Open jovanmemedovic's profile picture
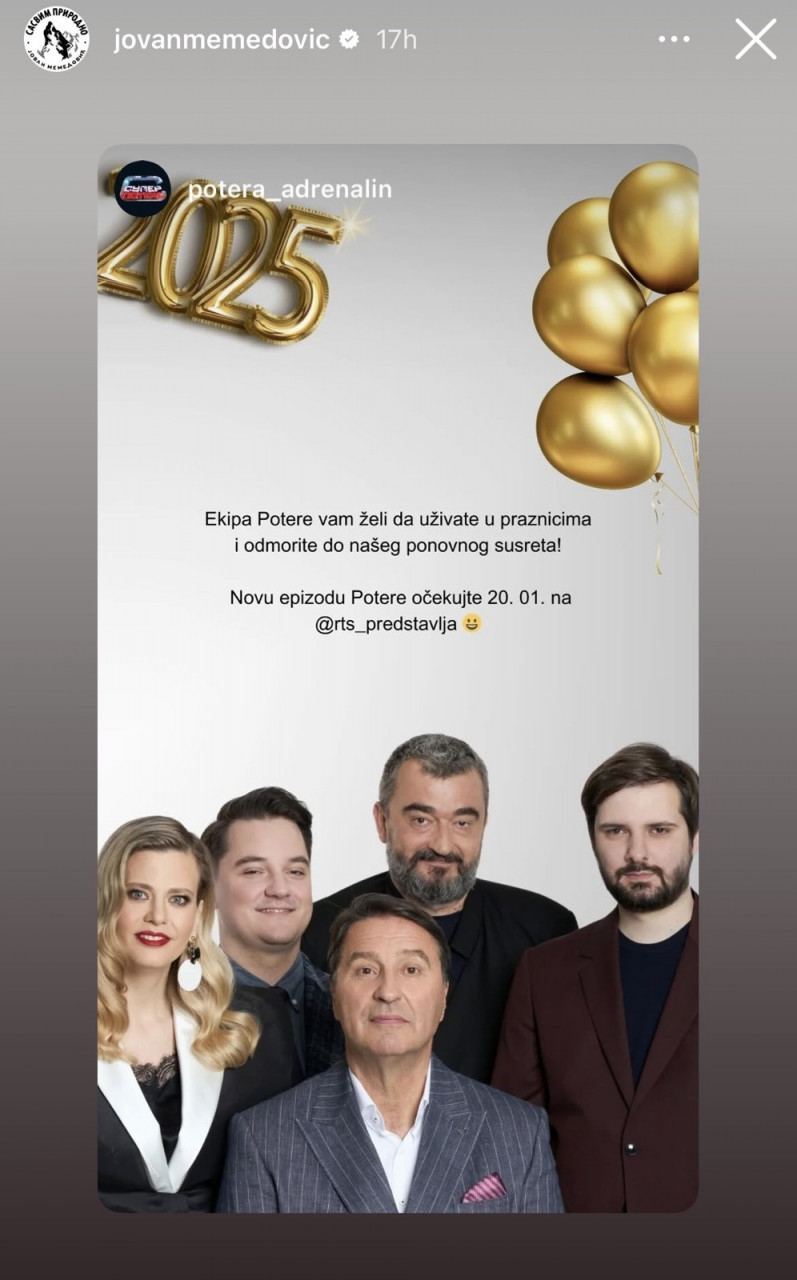 tap(56, 40)
